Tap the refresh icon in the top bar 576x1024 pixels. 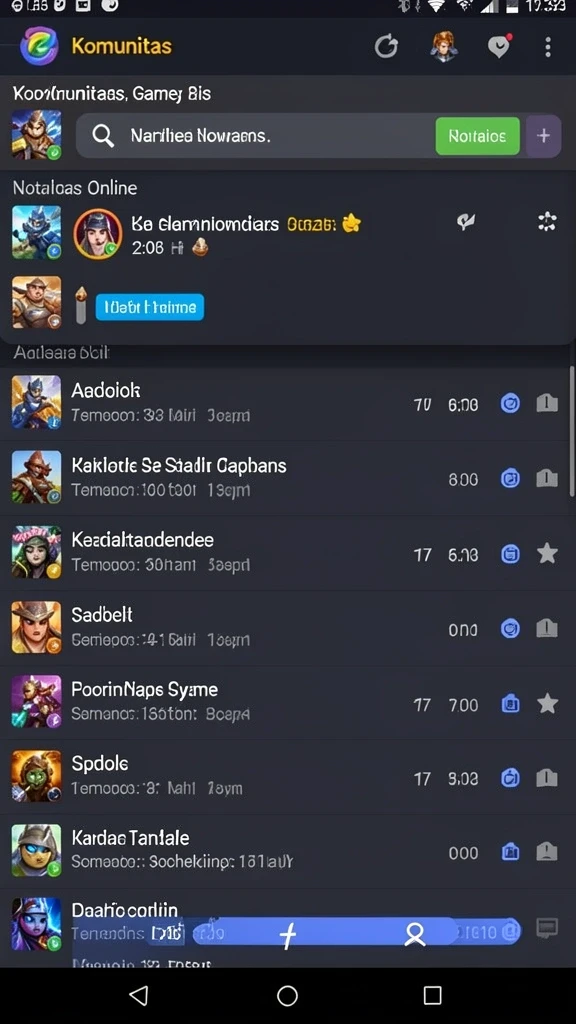click(x=386, y=46)
